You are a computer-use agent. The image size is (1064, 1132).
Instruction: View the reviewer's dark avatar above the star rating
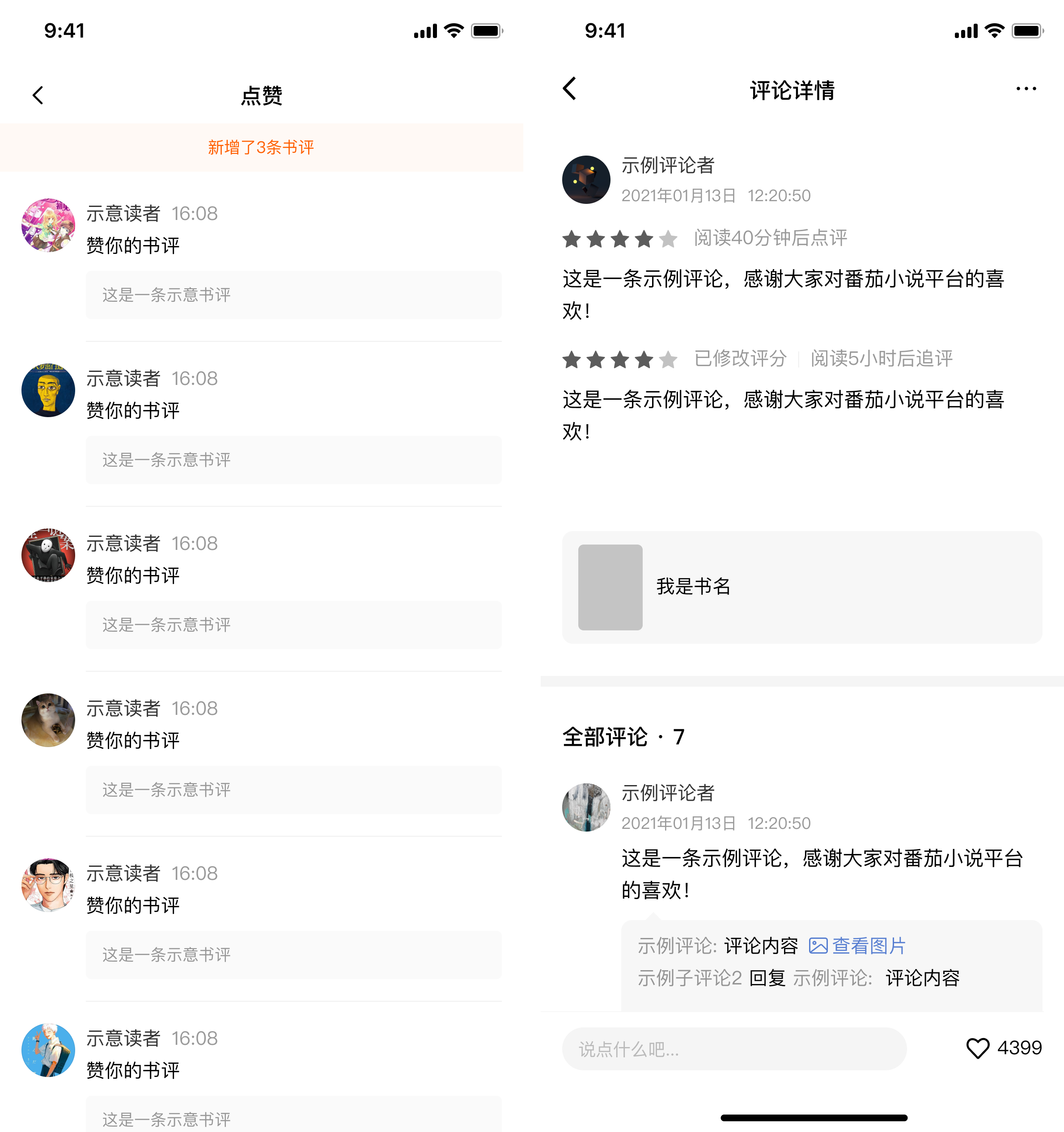coord(586,180)
